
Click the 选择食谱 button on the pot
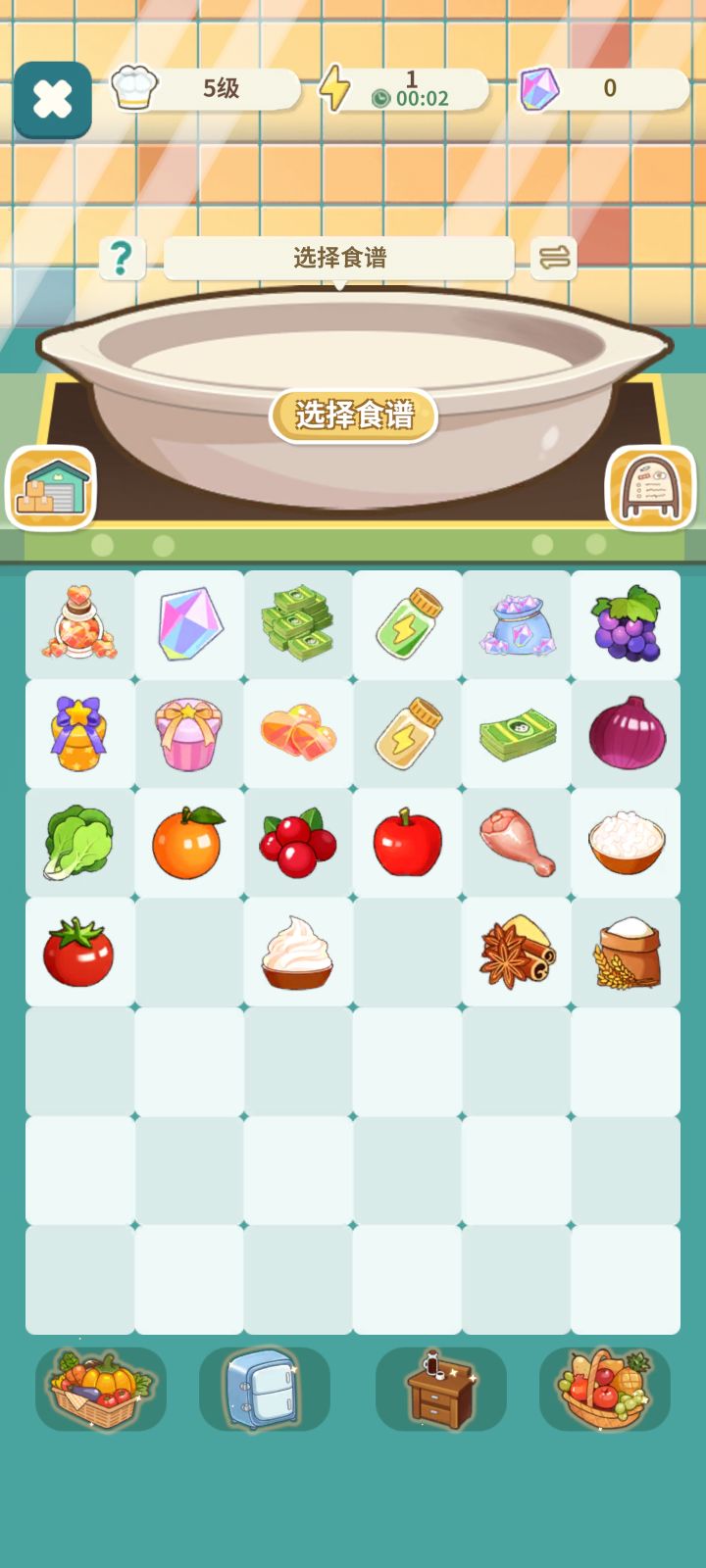[x=353, y=416]
